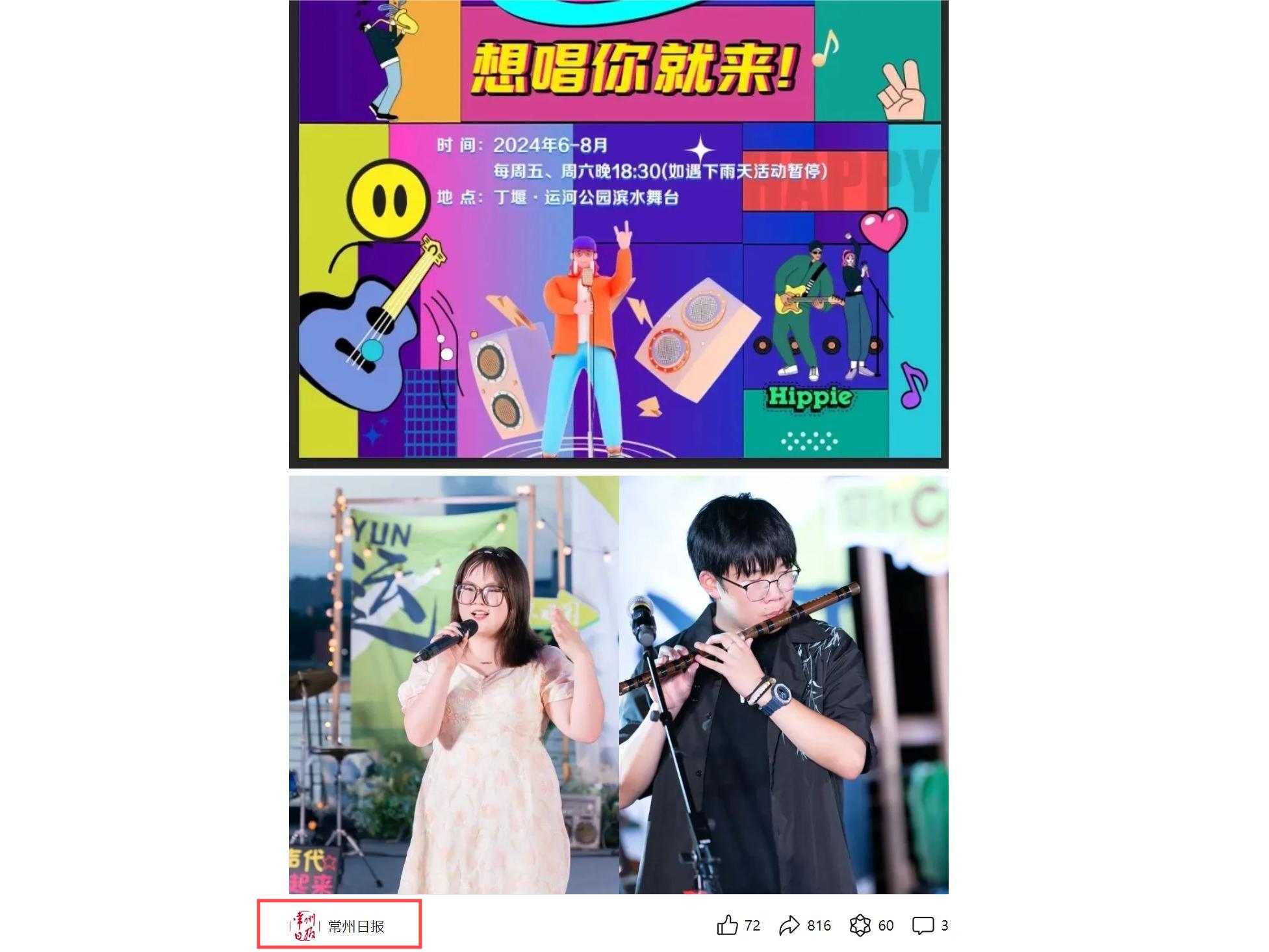Tap the flower-shaped icon beside the share arrow
The width and height of the screenshot is (1269, 952).
860,925
